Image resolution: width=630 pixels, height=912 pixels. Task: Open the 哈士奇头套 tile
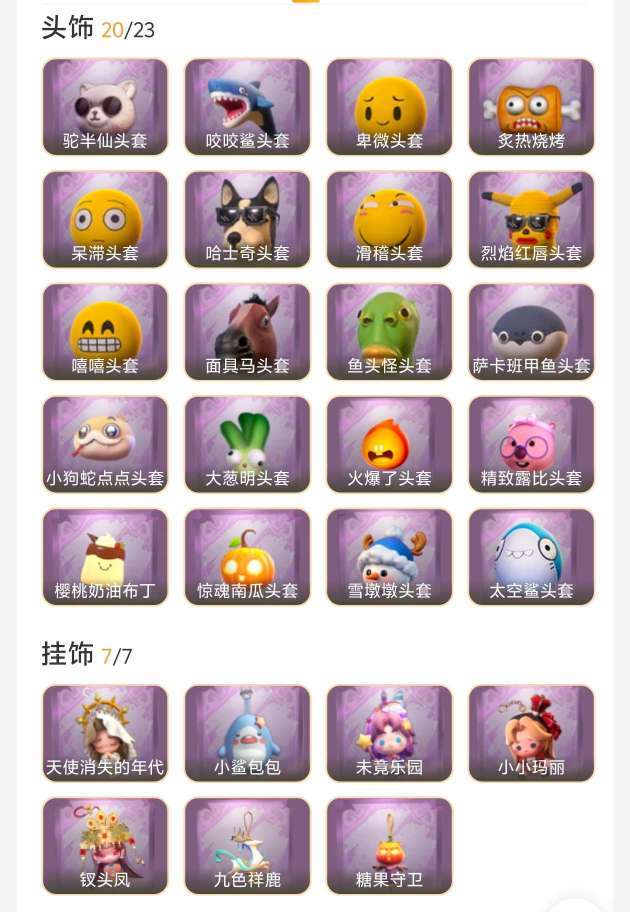[247, 220]
